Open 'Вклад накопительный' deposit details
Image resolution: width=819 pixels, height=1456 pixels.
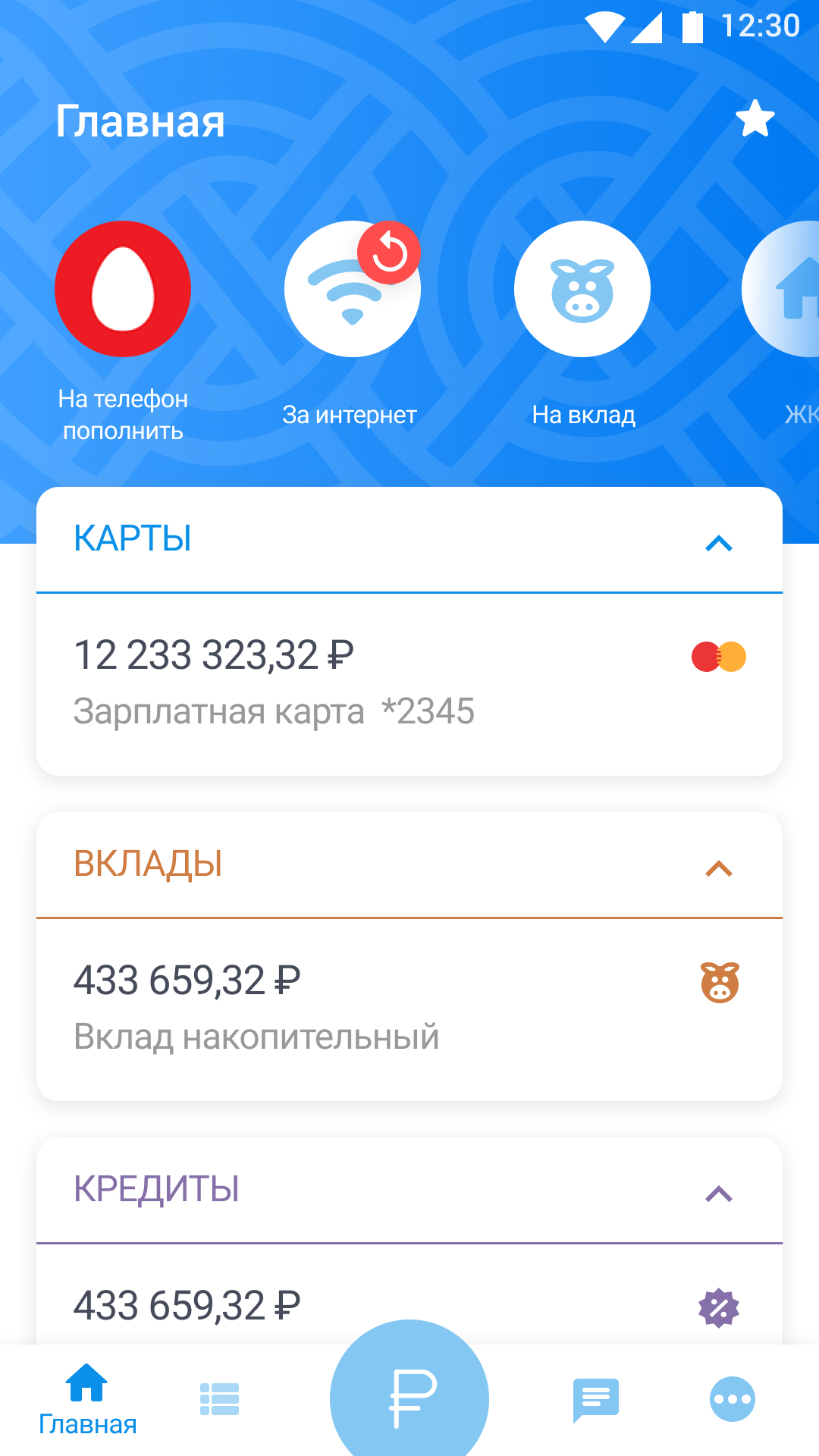click(303, 1009)
